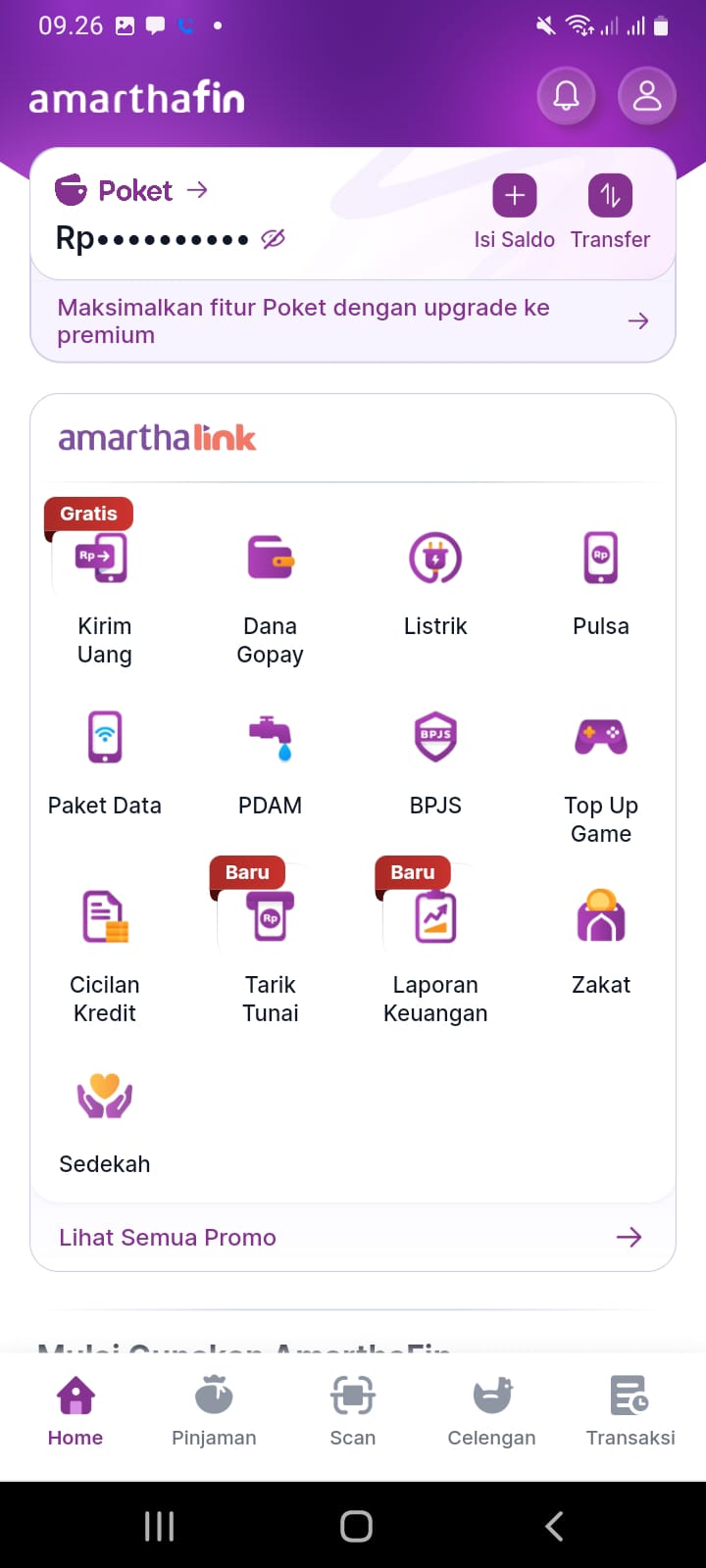Open the Scan tab
The height and width of the screenshot is (1568, 706).
pos(353,1411)
